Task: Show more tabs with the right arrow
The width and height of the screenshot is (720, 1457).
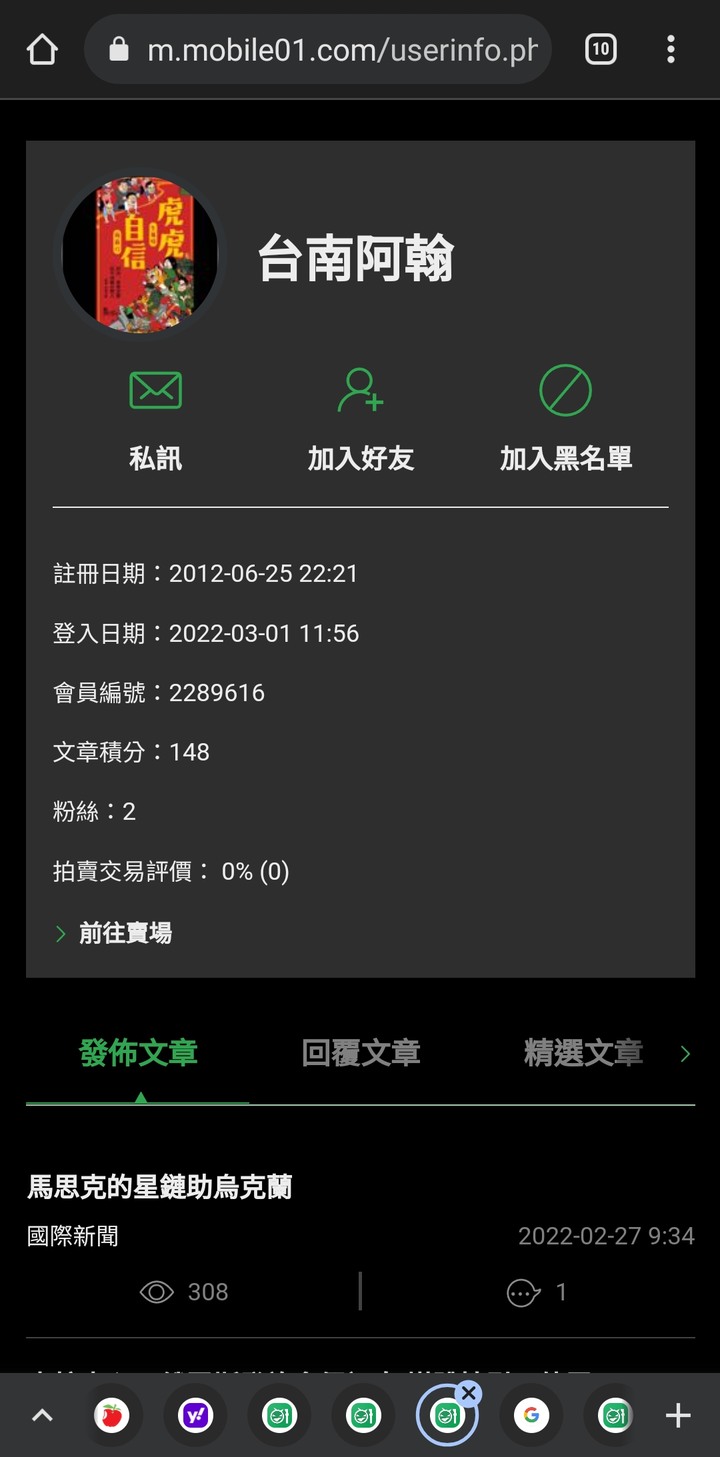Action: 685,1053
